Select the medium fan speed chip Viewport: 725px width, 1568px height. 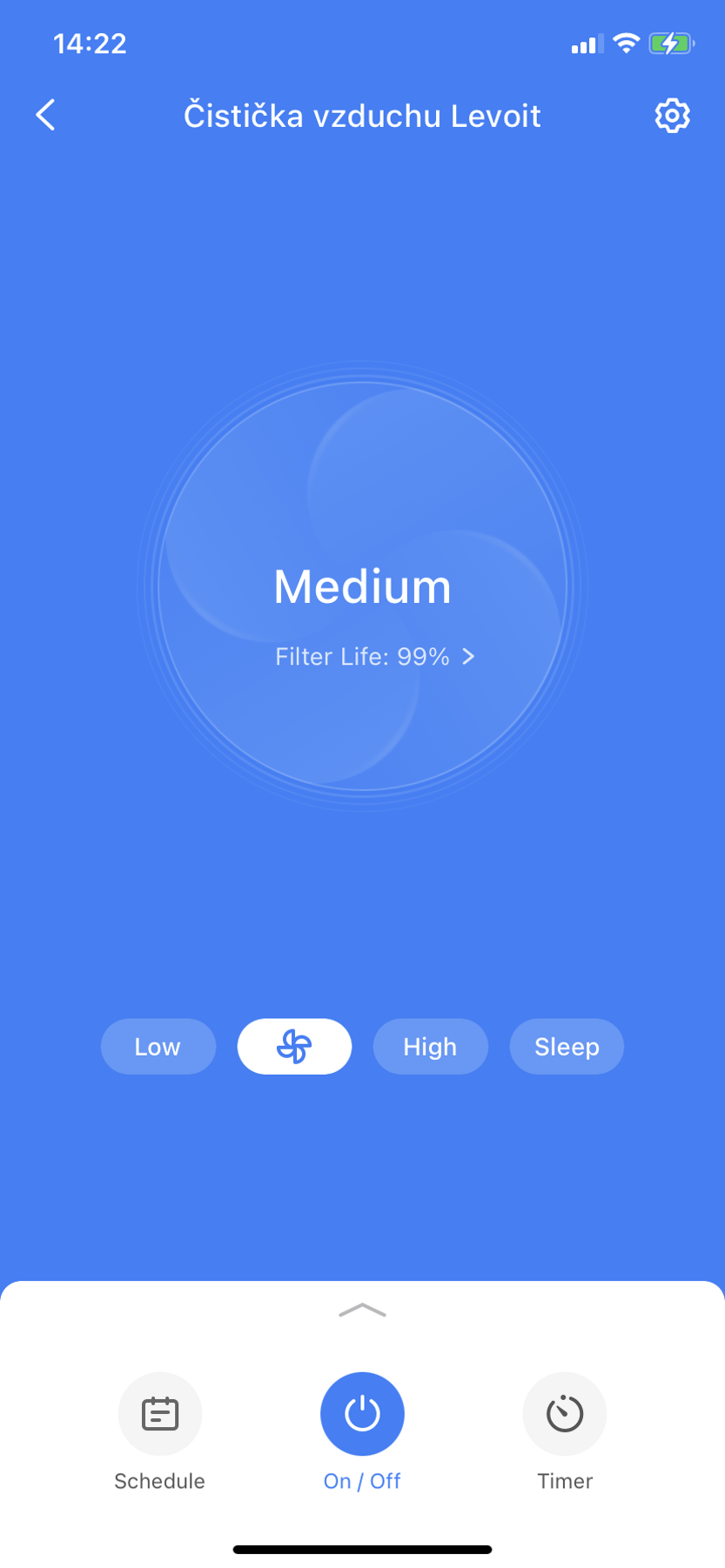pyautogui.click(x=294, y=1046)
